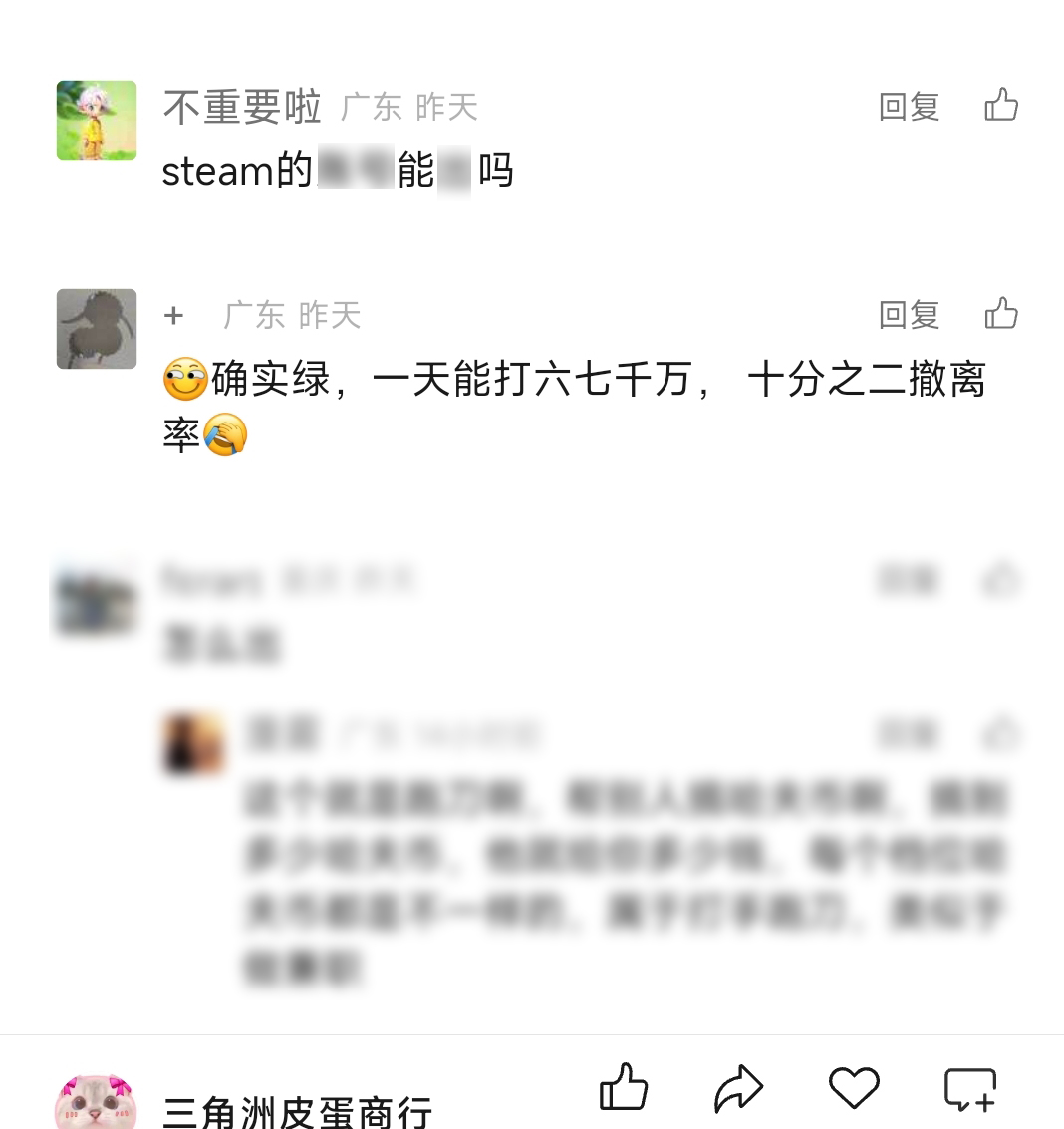The width and height of the screenshot is (1064, 1129).
Task: Share this post using the arrow icon
Action: [x=738, y=1088]
